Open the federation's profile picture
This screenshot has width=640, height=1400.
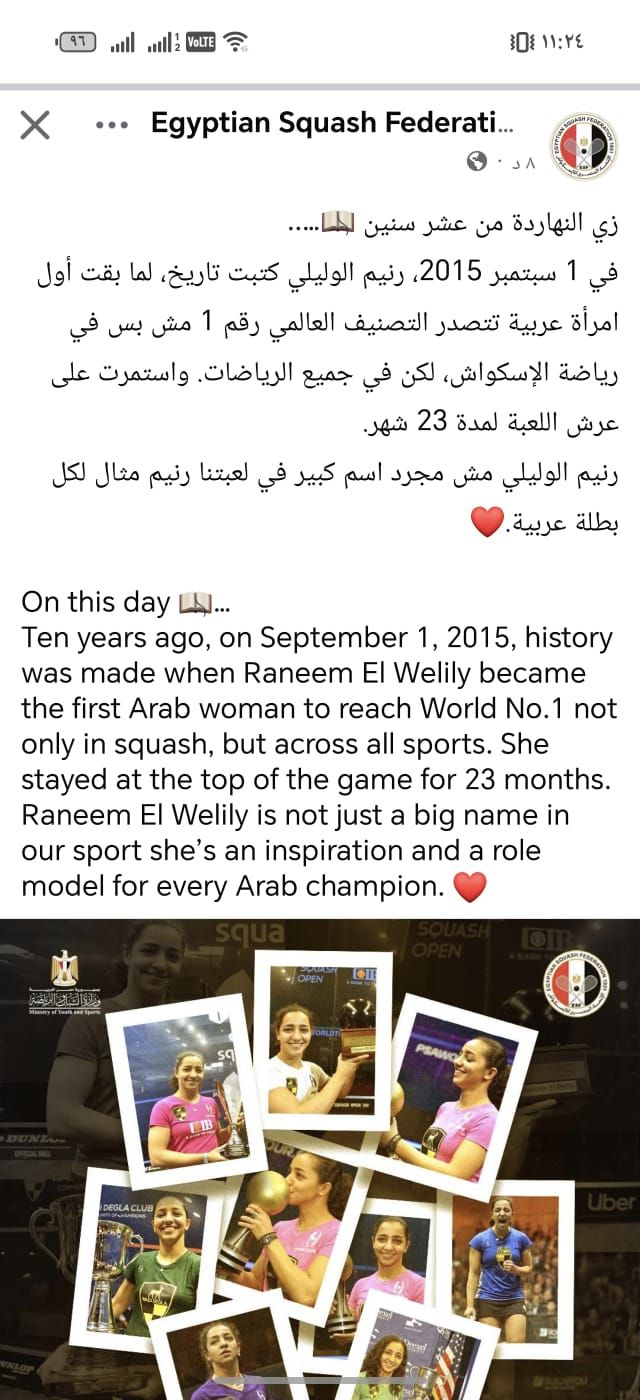pos(583,146)
